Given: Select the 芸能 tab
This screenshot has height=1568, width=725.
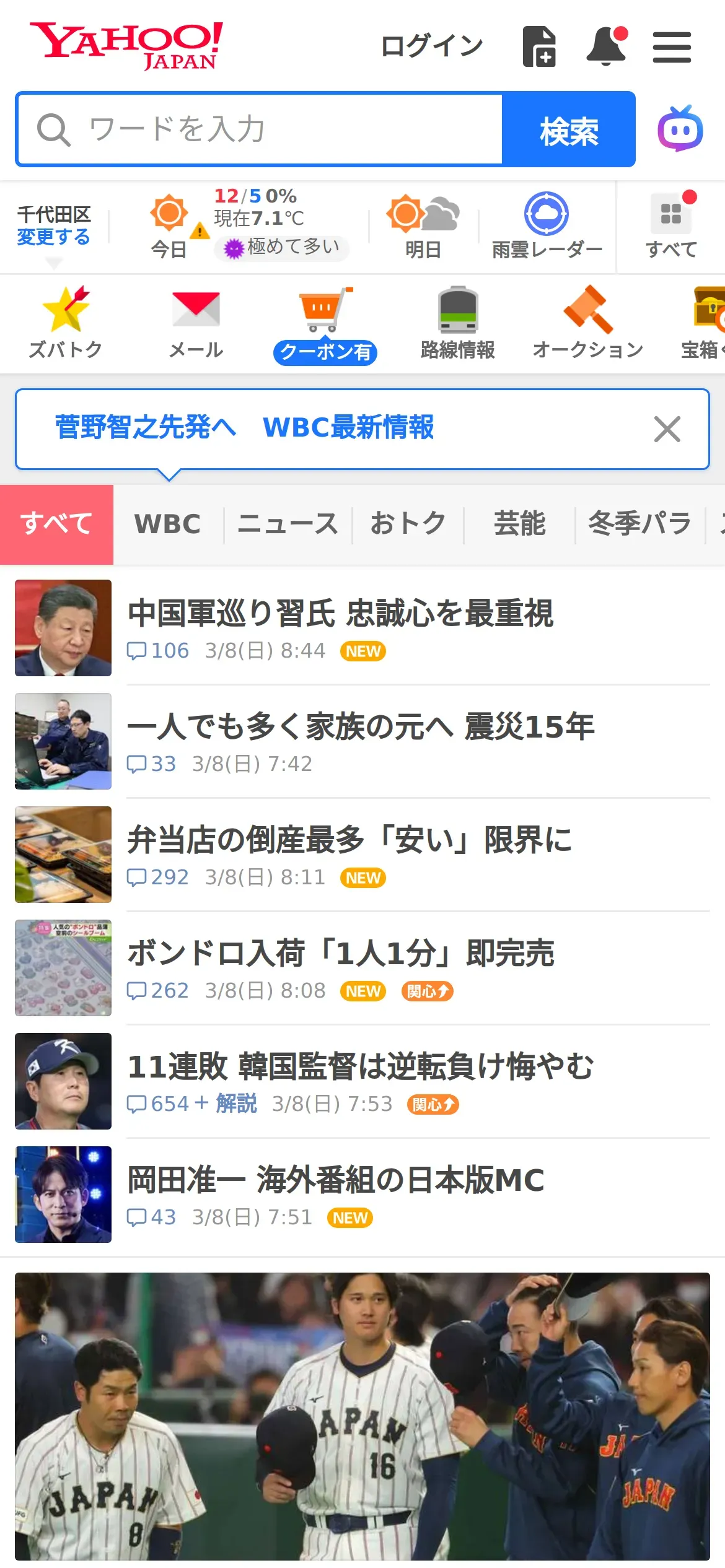Looking at the screenshot, I should point(519,524).
